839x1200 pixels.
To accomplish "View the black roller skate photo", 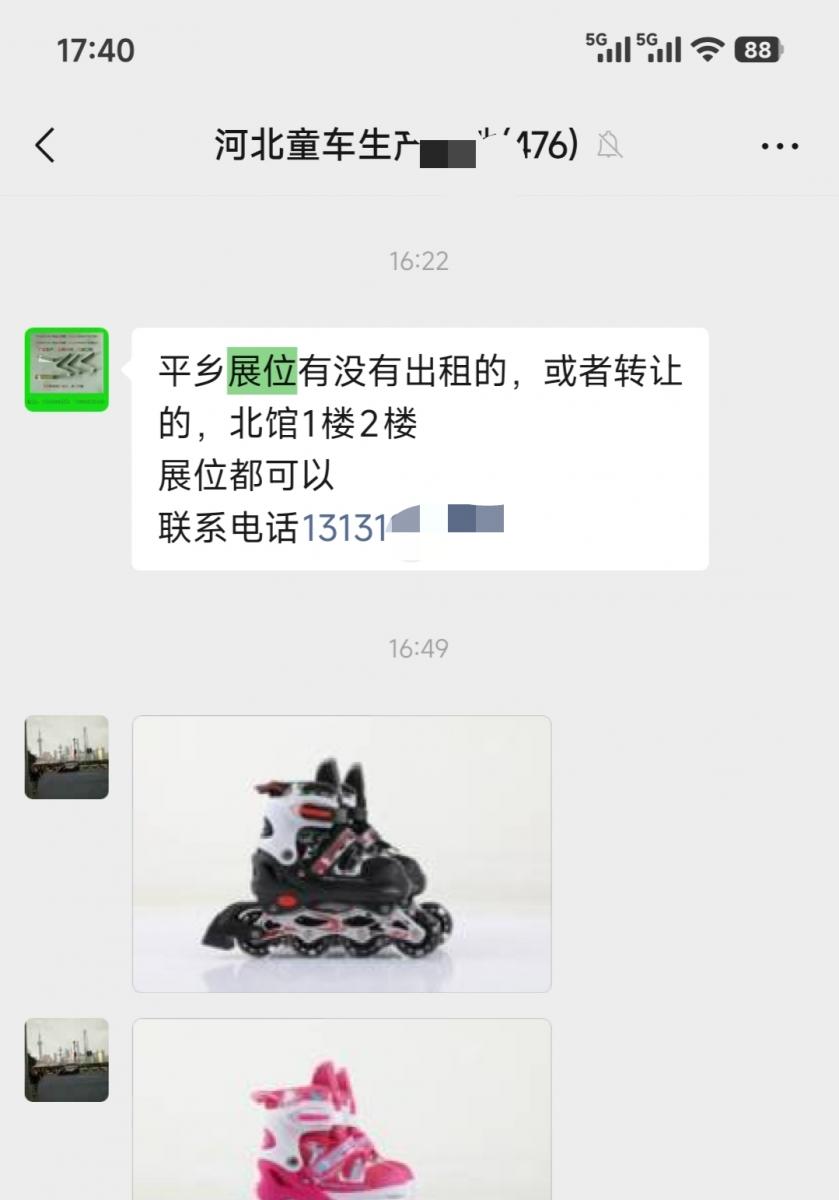I will pos(341,853).
